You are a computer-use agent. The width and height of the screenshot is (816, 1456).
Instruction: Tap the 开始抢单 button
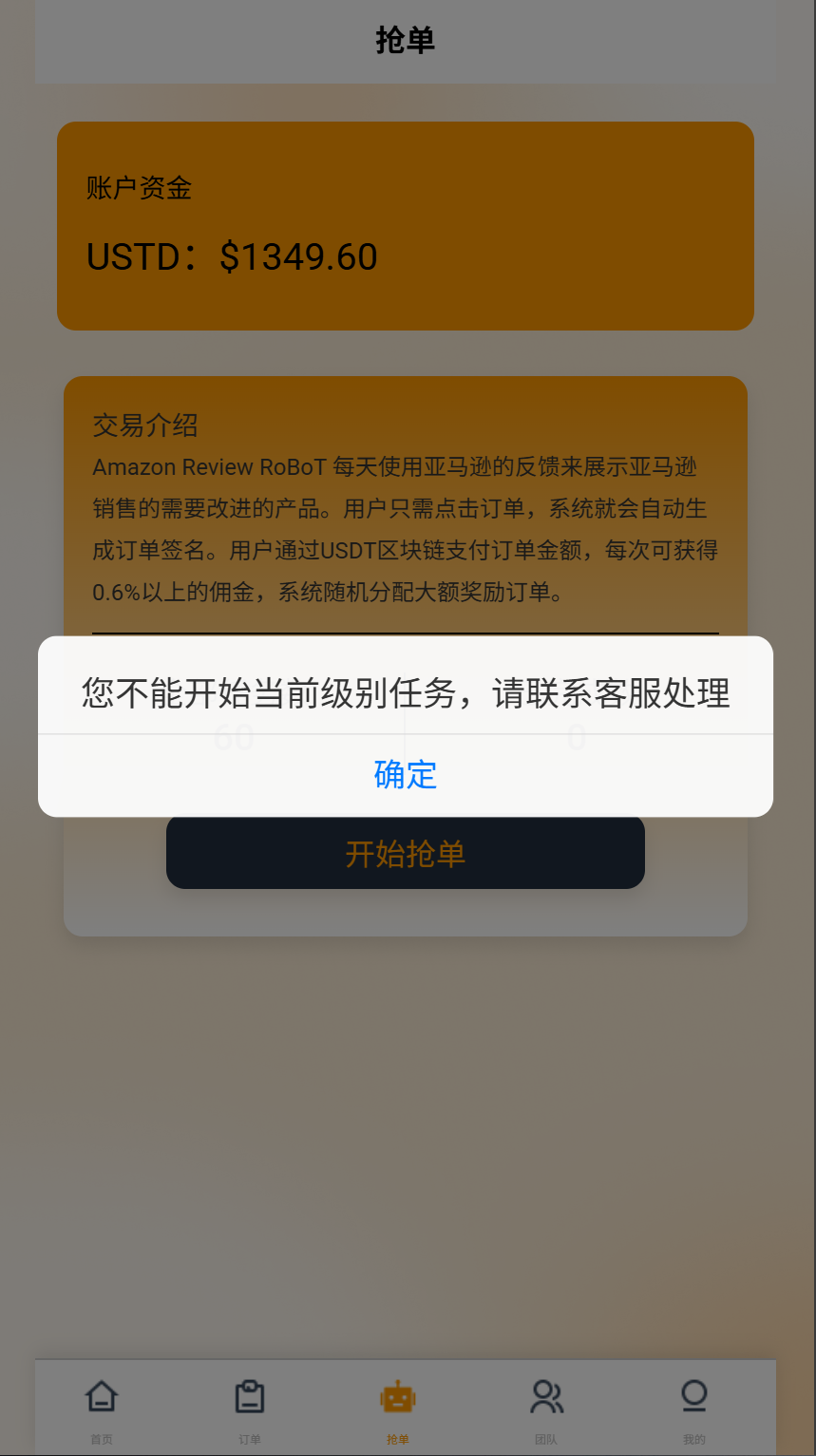tap(406, 853)
